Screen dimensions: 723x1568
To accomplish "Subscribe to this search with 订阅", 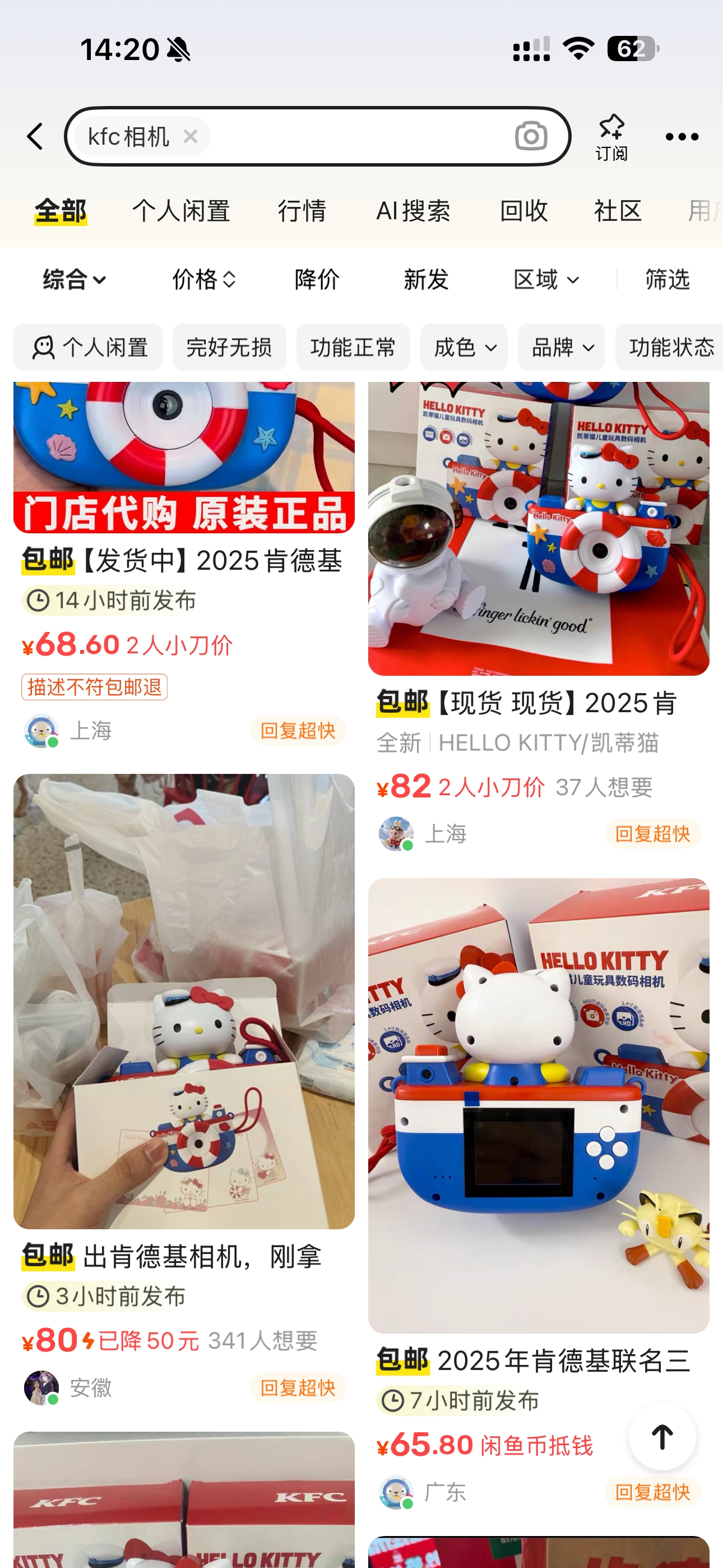I will (x=611, y=137).
